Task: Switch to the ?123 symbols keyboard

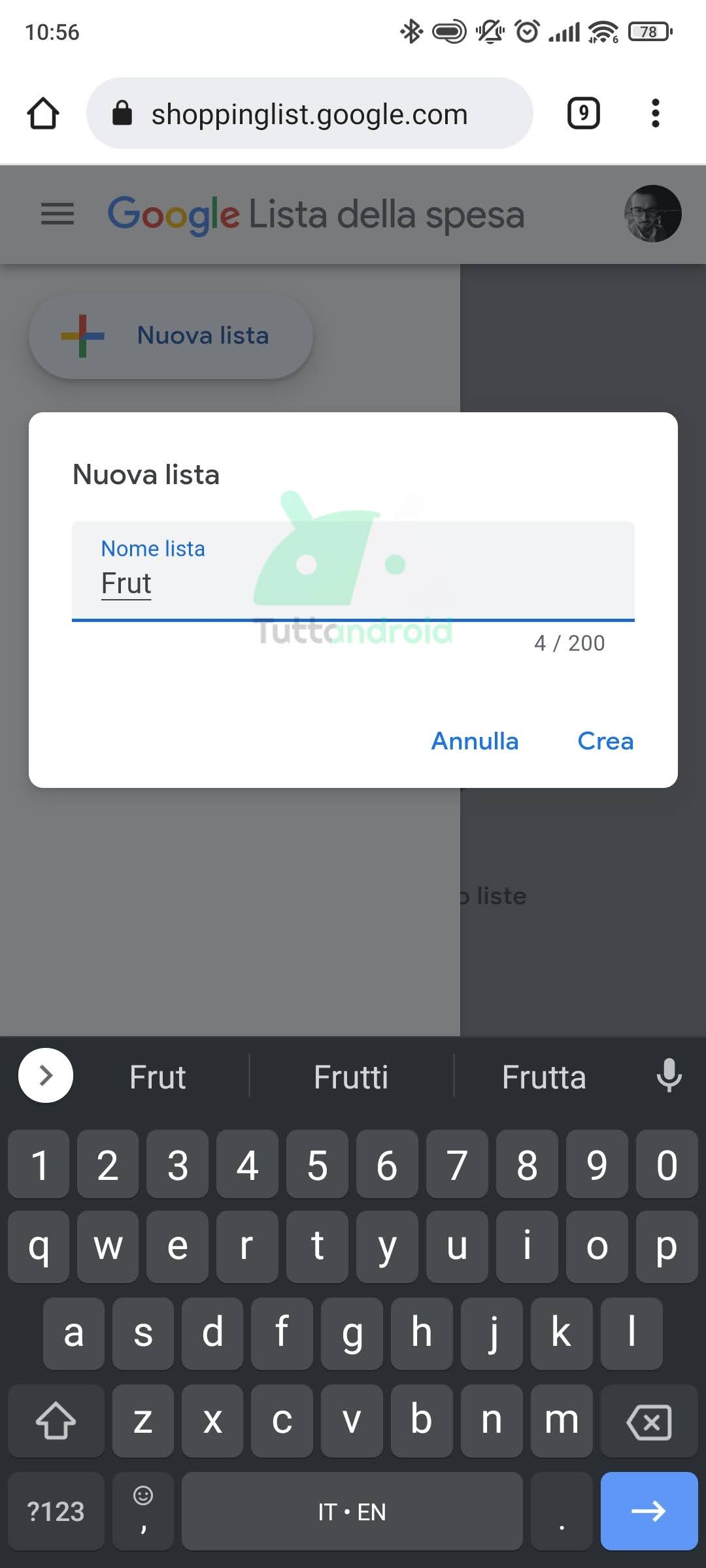Action: click(56, 1511)
